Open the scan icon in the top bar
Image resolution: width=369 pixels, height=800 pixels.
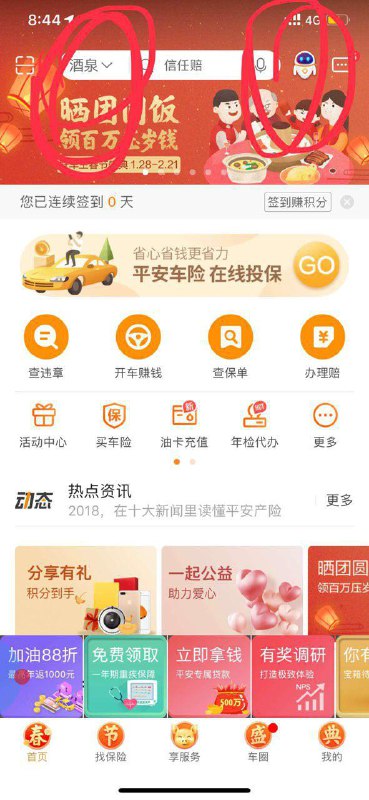click(24, 65)
